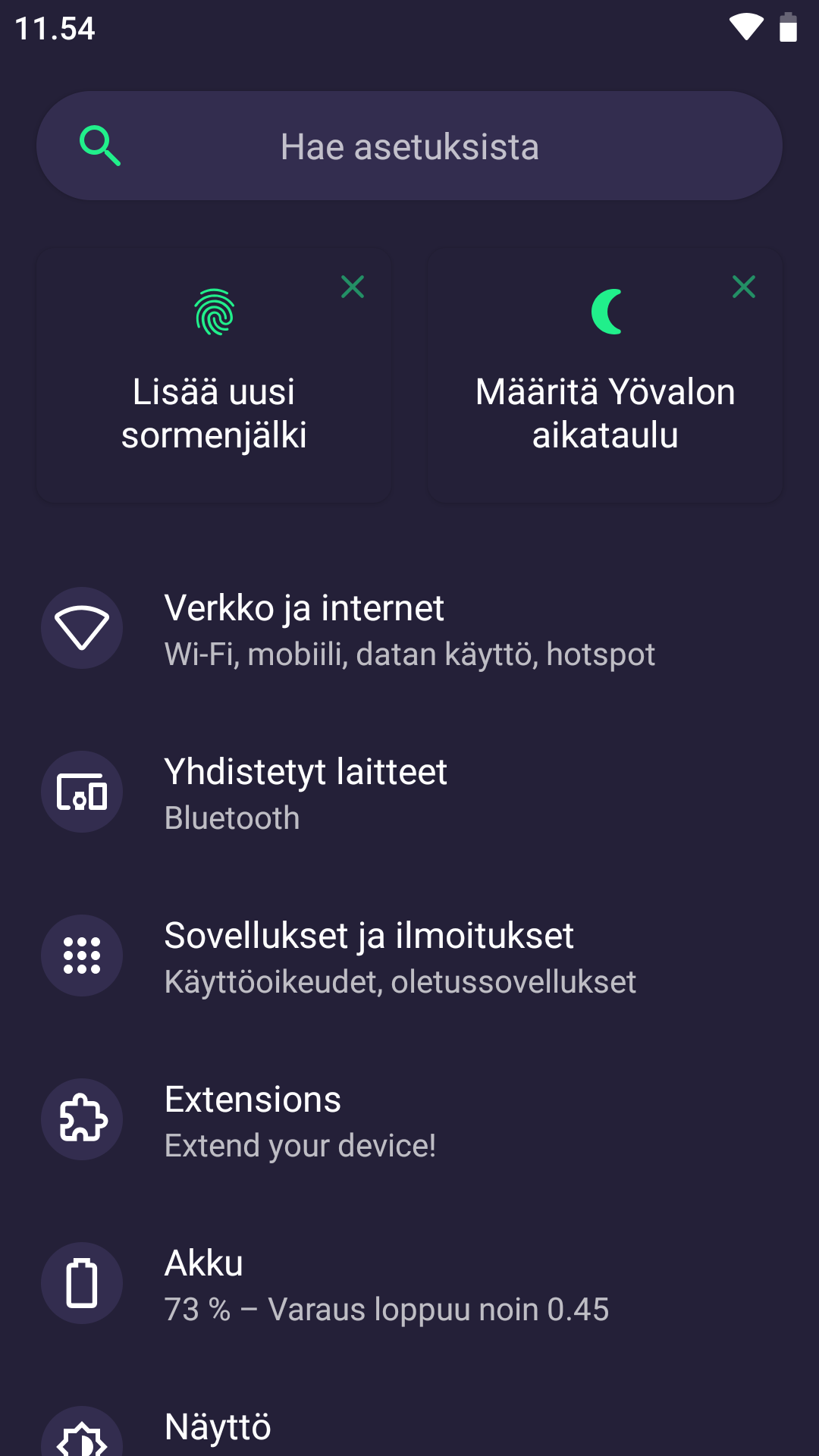Tap the Hae asetuksista search field
The width and height of the screenshot is (819, 1456).
409,146
